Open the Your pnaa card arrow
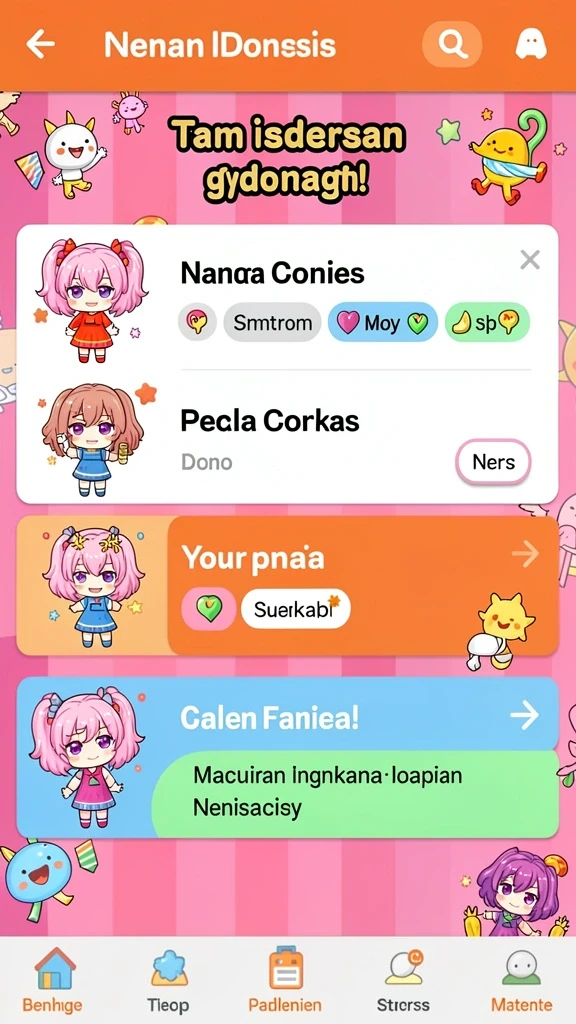The height and width of the screenshot is (1024, 576). coord(525,554)
